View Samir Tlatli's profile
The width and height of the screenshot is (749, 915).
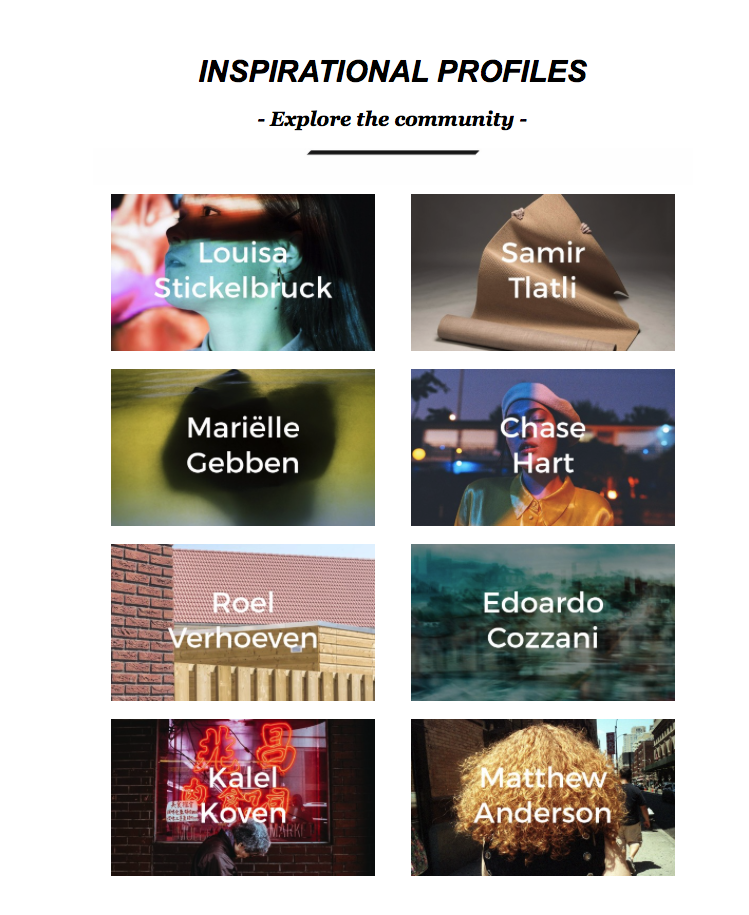coord(542,272)
